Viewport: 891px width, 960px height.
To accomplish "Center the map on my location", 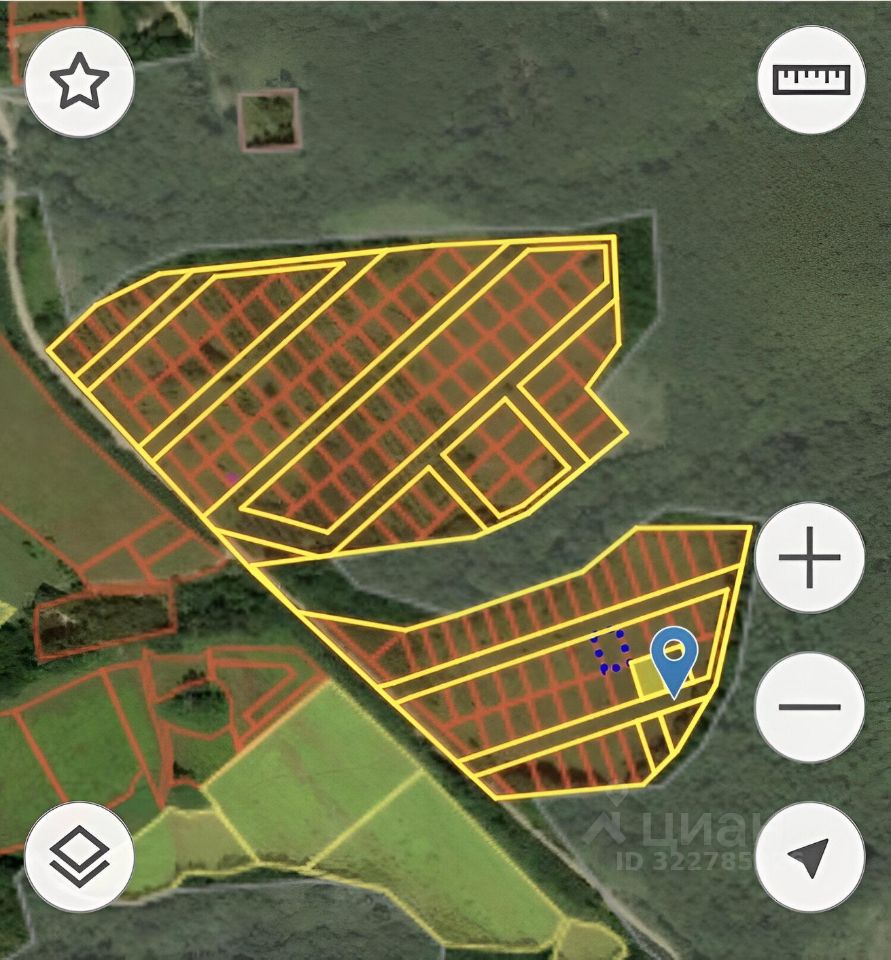I will (x=809, y=856).
